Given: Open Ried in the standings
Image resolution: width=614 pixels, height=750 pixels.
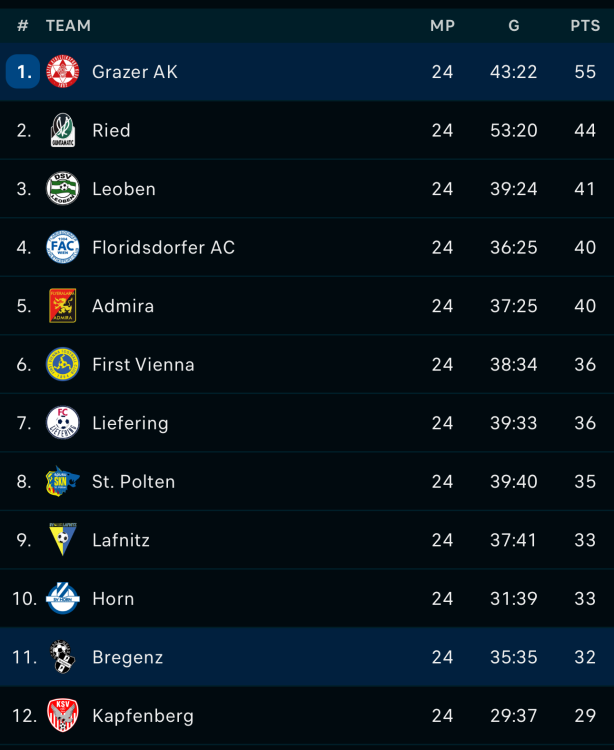Looking at the screenshot, I should click(111, 130).
